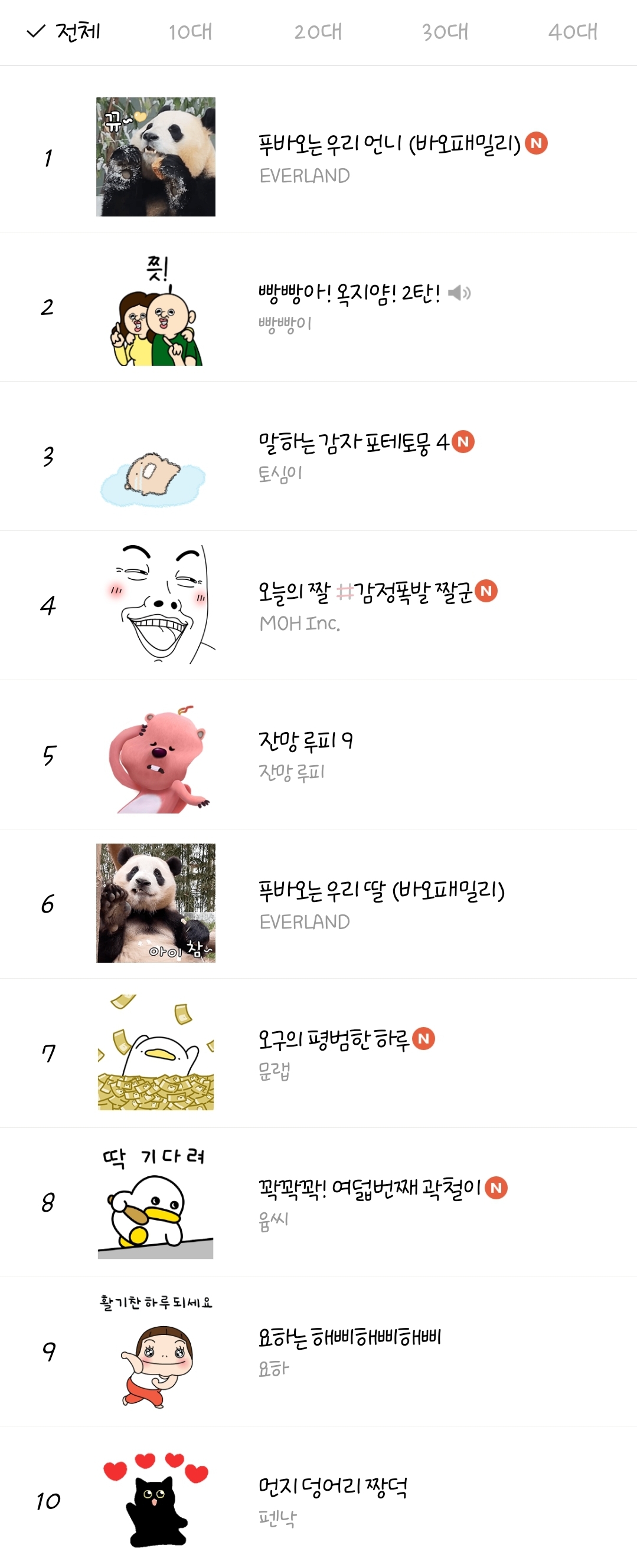The height and width of the screenshot is (1568, 637).
Task: Click the N badge on 감정폭발 짤군
Action: (488, 591)
